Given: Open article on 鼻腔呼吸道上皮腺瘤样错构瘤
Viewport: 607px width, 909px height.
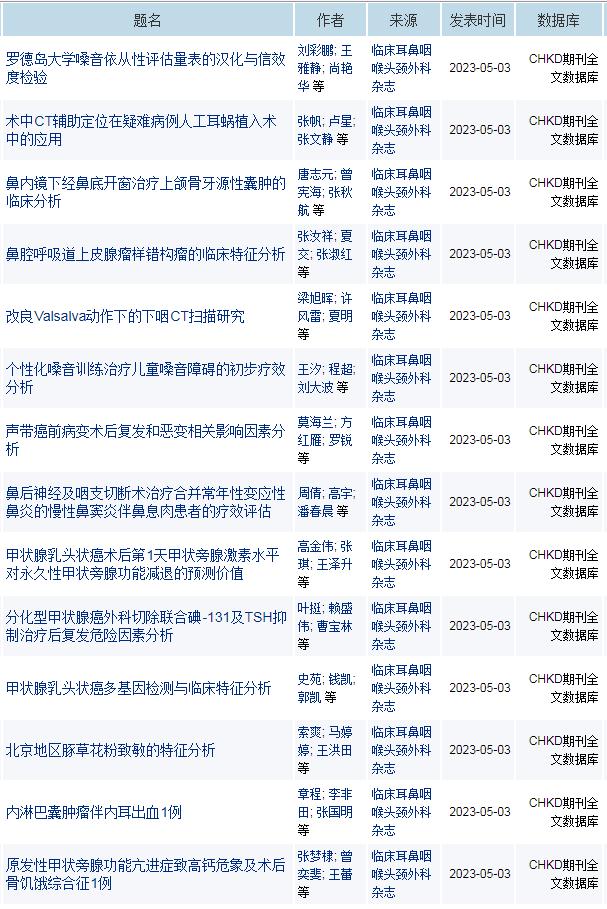Looking at the screenshot, I should tap(145, 254).
